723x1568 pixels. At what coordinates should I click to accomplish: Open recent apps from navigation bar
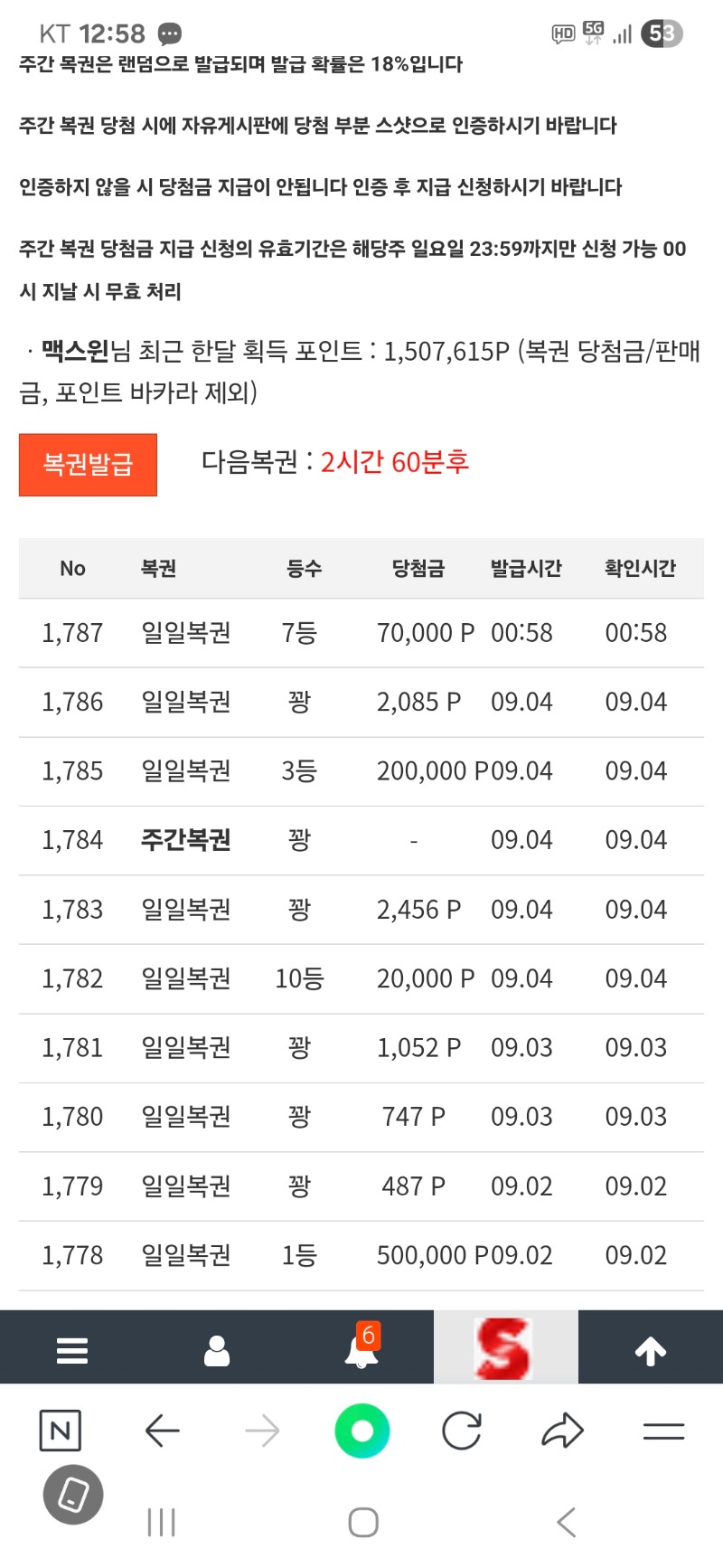click(162, 1523)
